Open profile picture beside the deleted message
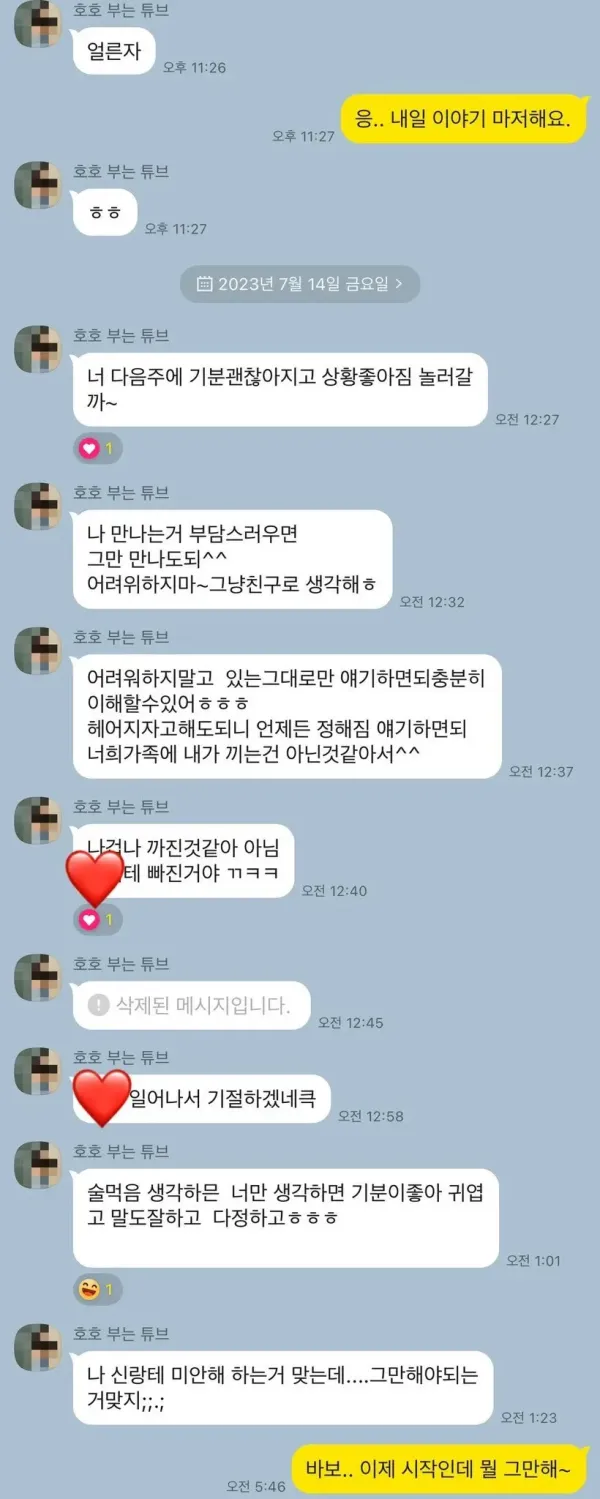Image resolution: width=600 pixels, height=1499 pixels. [x=38, y=977]
